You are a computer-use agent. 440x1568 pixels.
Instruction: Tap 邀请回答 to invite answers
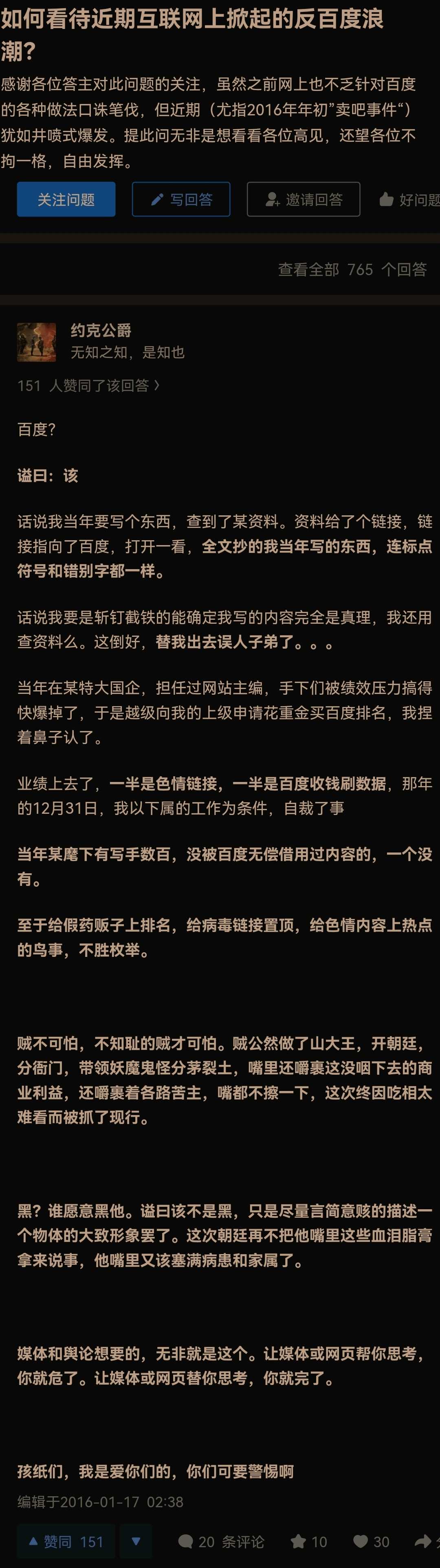pos(304,199)
